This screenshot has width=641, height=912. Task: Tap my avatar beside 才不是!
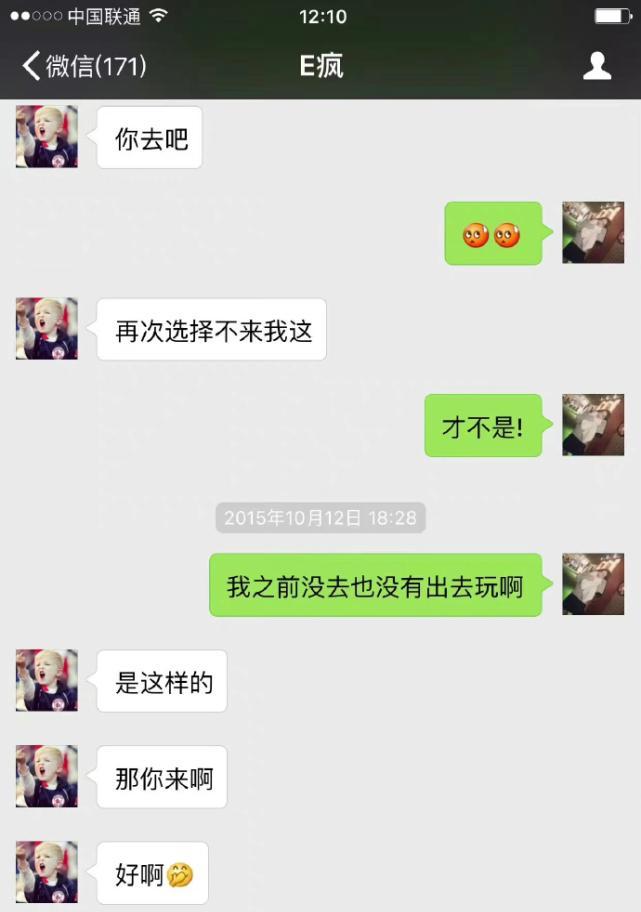[593, 425]
